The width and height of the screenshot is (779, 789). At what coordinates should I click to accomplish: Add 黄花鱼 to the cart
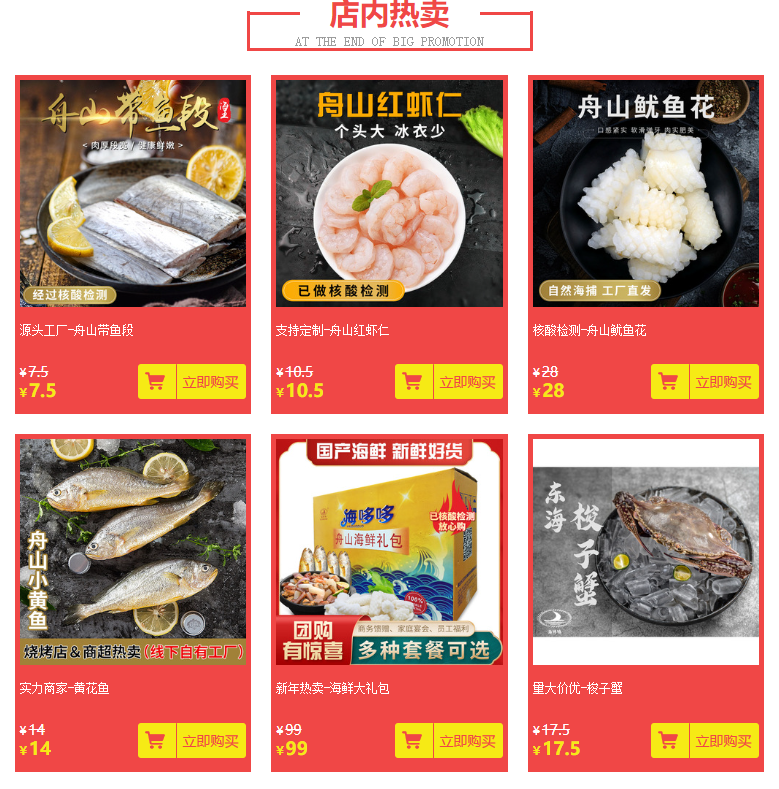(156, 741)
